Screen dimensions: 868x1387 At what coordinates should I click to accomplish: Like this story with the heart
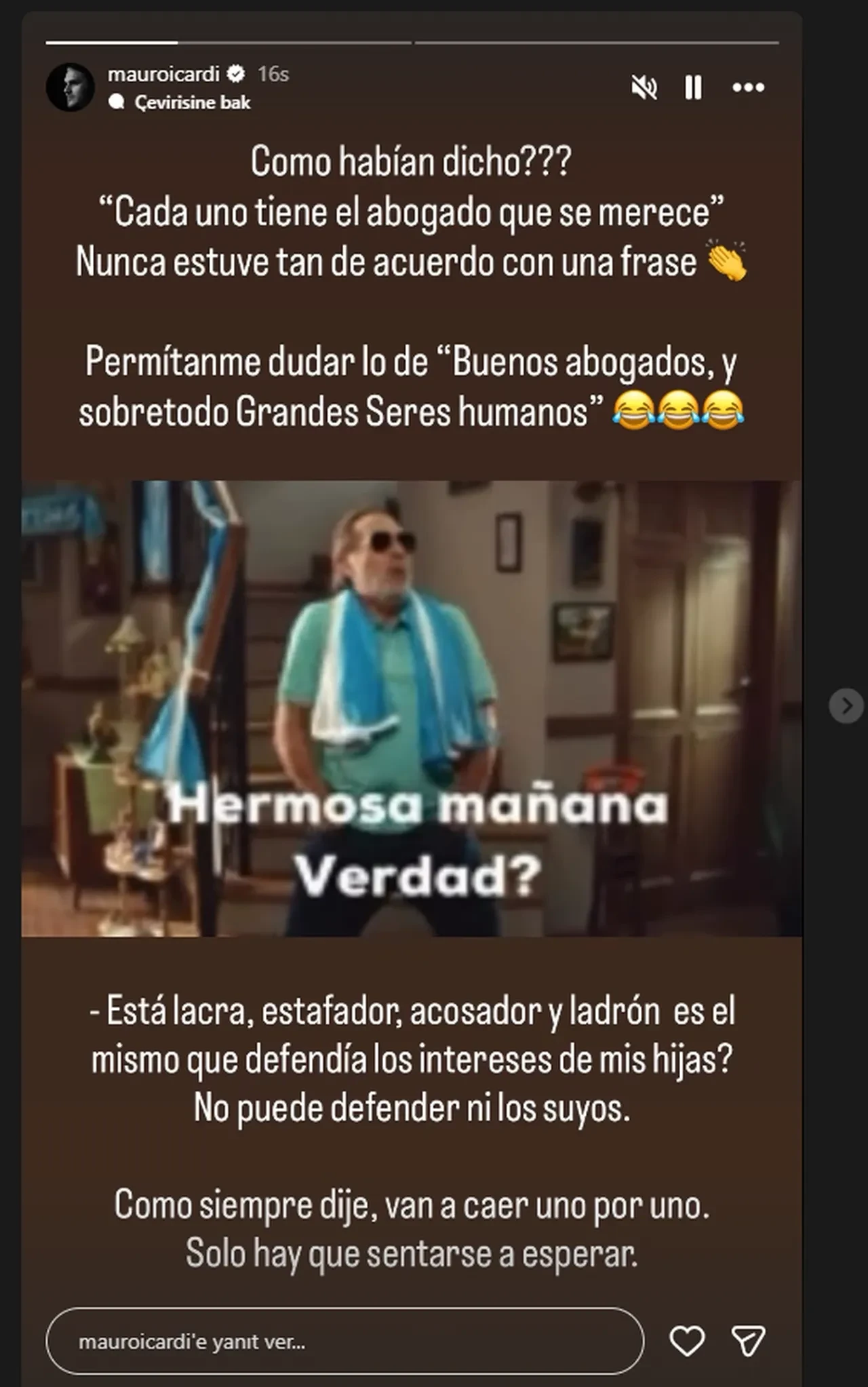tap(687, 1341)
